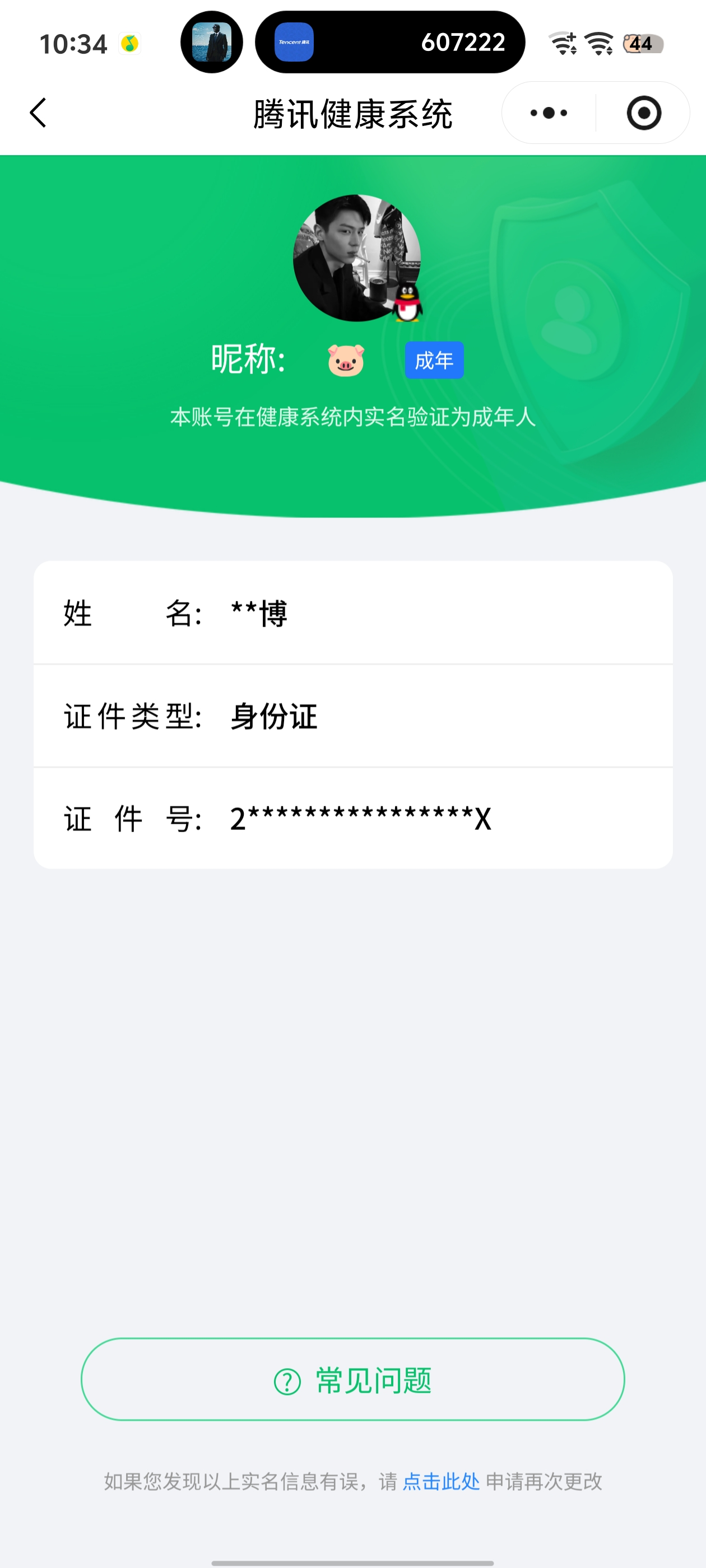Tap the blue 成年 adult status badge
This screenshot has height=1568, width=706.
click(x=434, y=360)
